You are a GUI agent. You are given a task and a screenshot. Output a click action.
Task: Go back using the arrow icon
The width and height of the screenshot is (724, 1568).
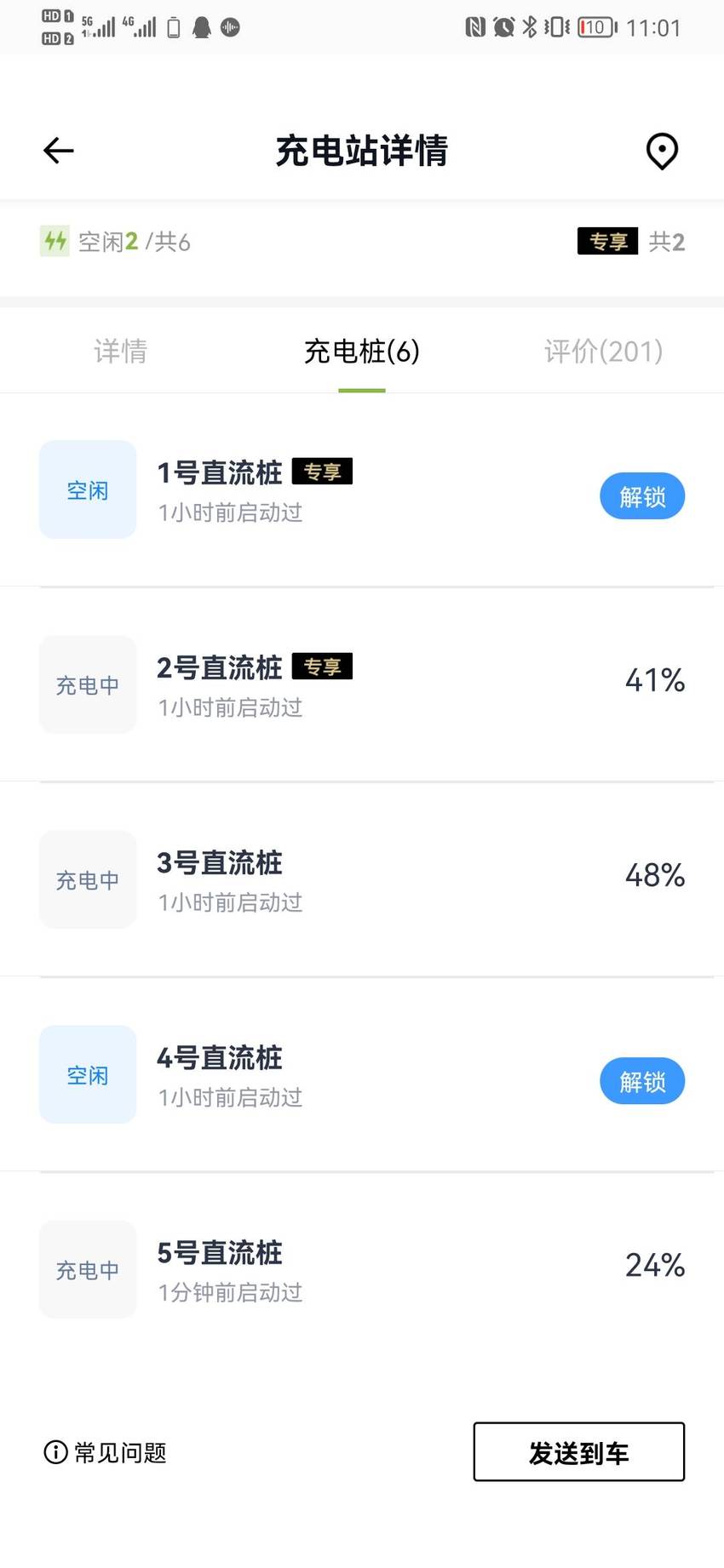point(58,151)
